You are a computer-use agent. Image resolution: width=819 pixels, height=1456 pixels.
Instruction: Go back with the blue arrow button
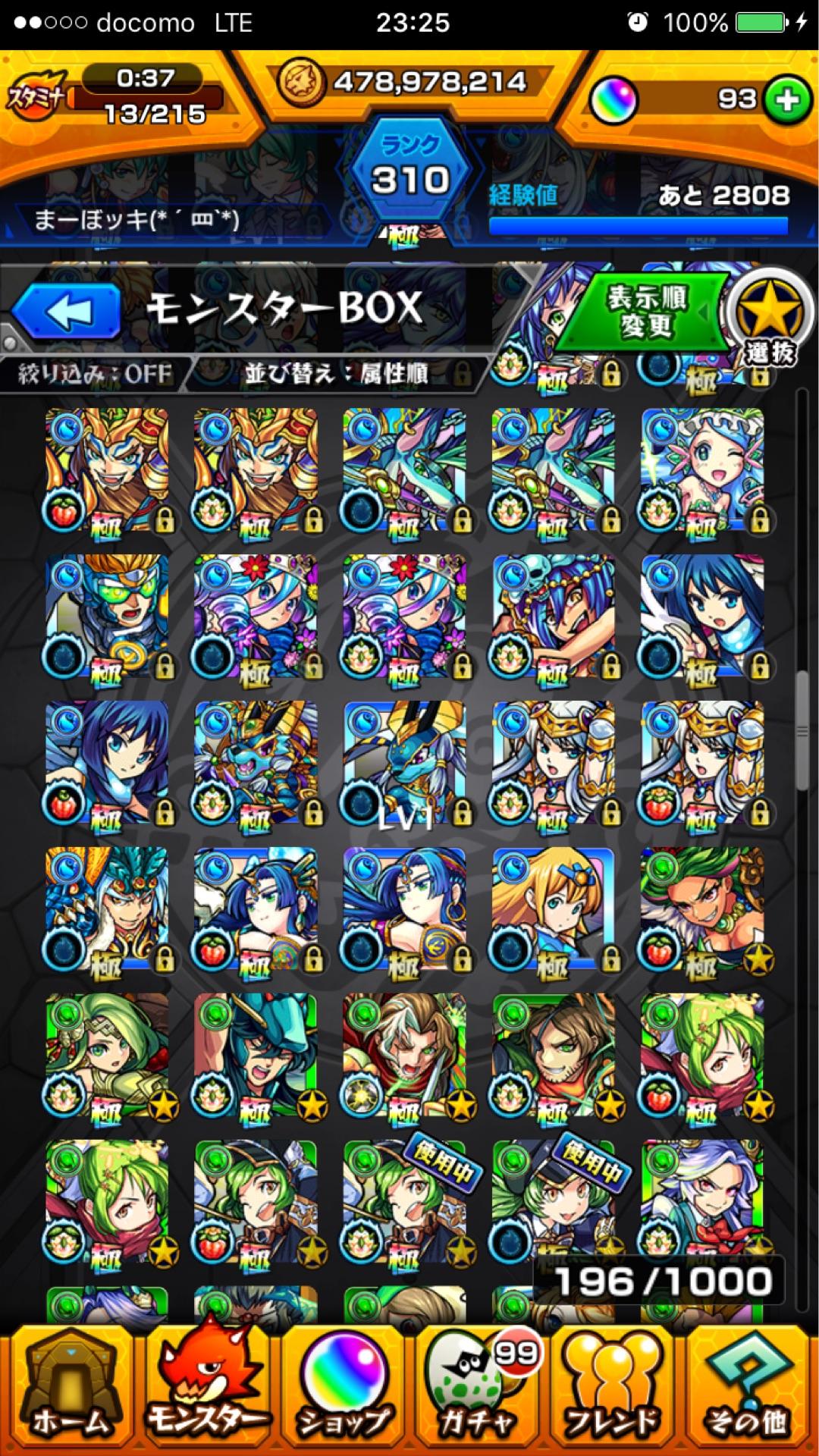pyautogui.click(x=67, y=310)
